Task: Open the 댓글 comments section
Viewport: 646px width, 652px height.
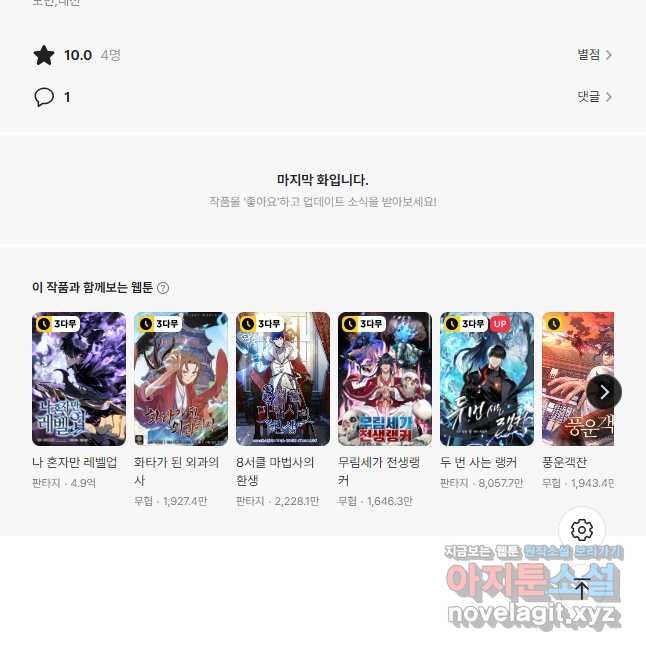Action: (x=594, y=97)
